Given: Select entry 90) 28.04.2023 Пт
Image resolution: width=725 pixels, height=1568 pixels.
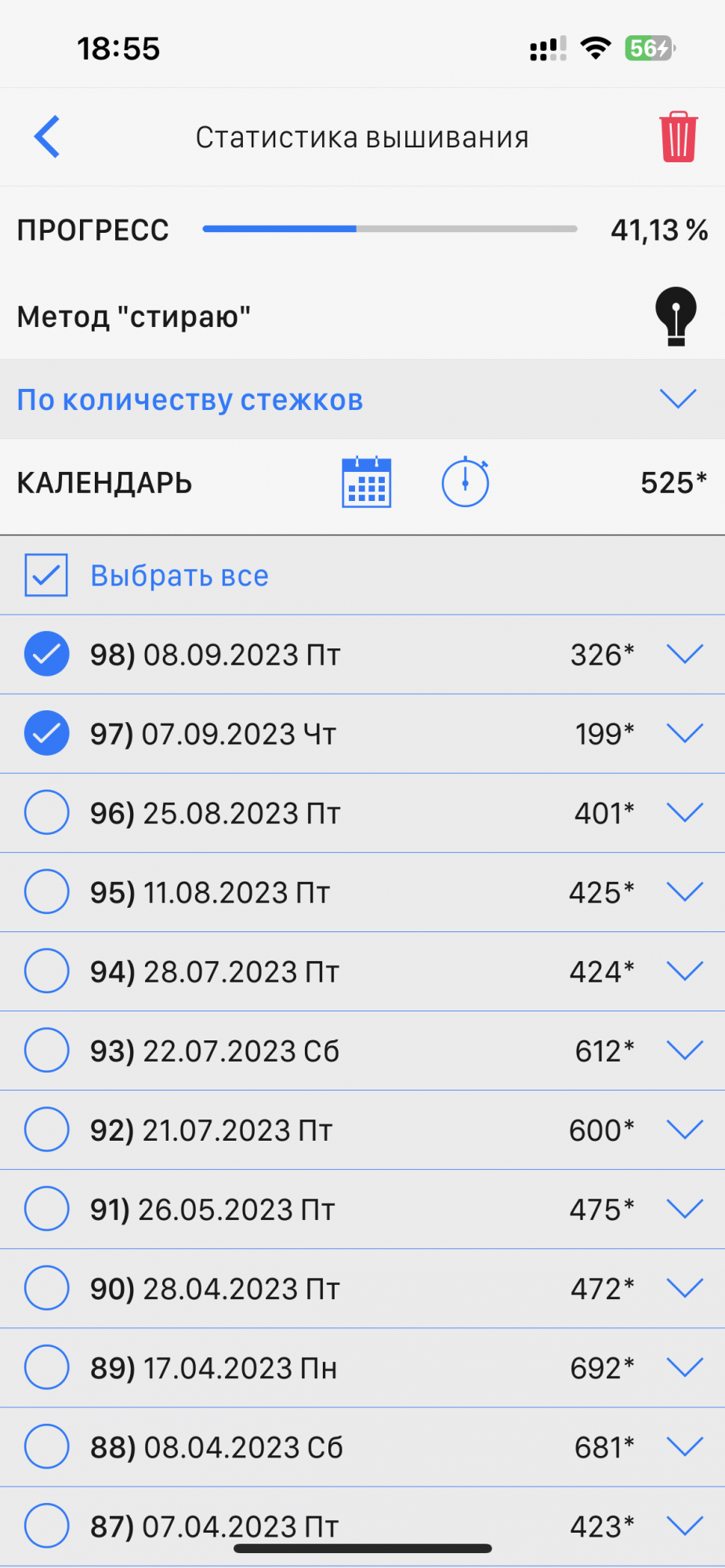Looking at the screenshot, I should click(47, 1287).
